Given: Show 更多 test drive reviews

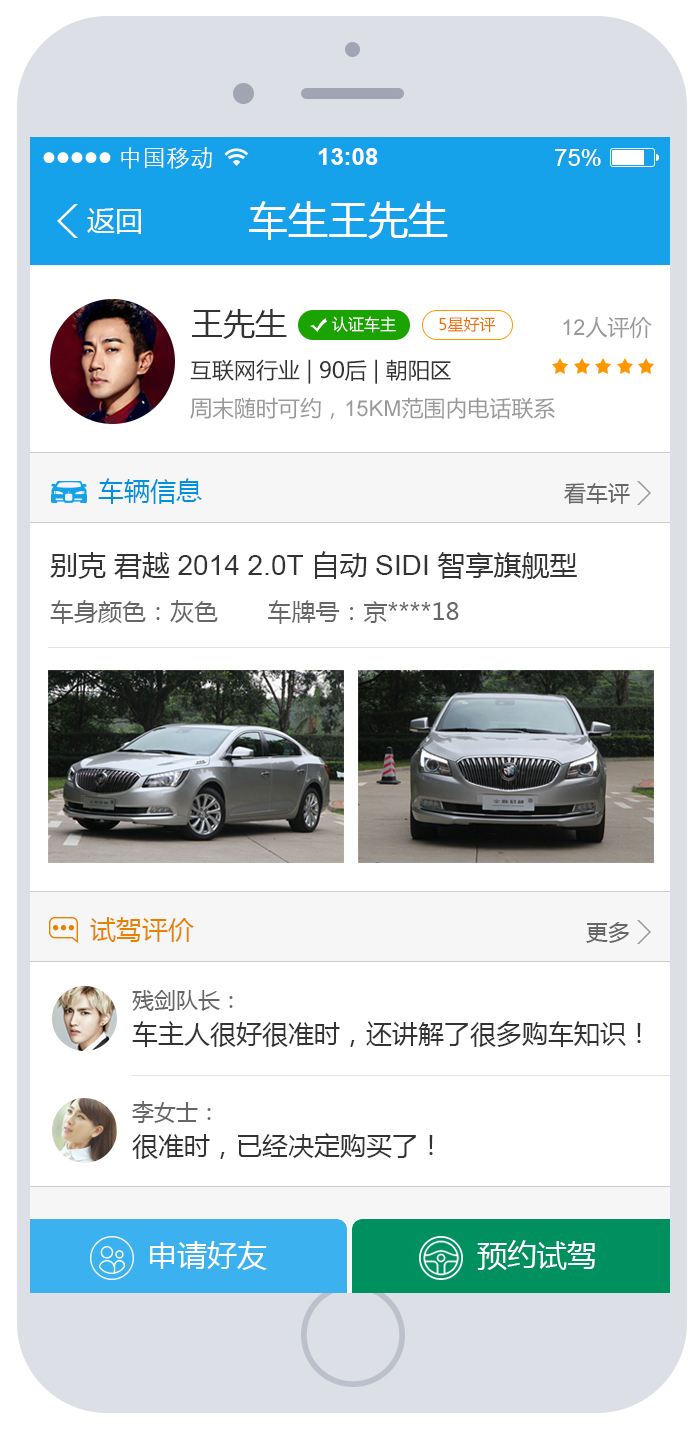Looking at the screenshot, I should click(x=618, y=933).
